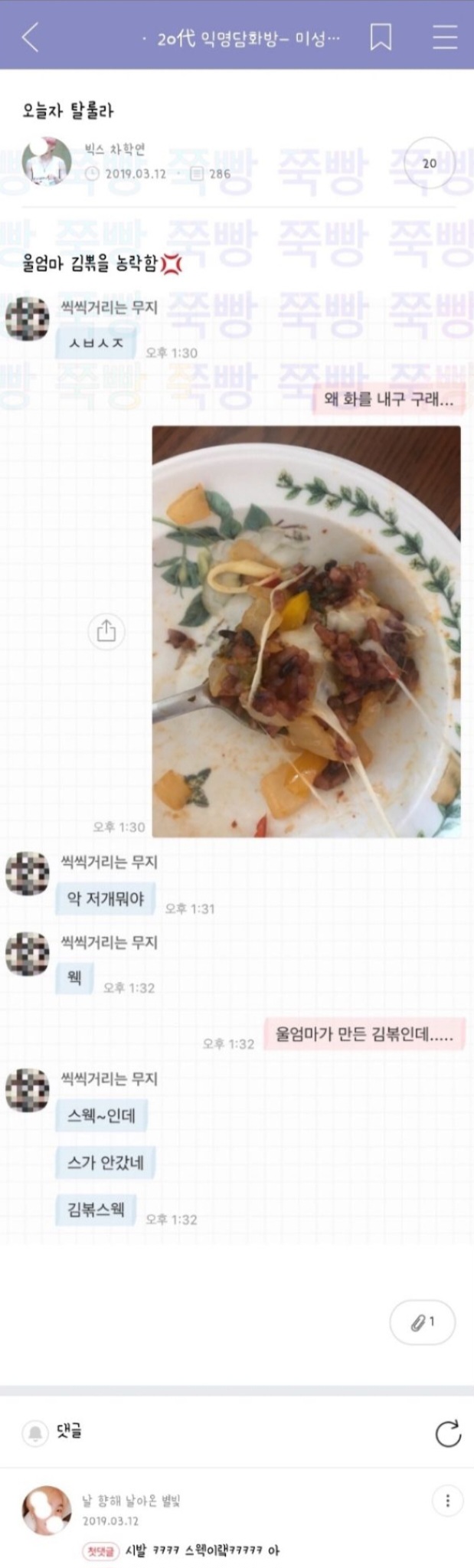Open the attachment button showing 1

[x=423, y=1322]
